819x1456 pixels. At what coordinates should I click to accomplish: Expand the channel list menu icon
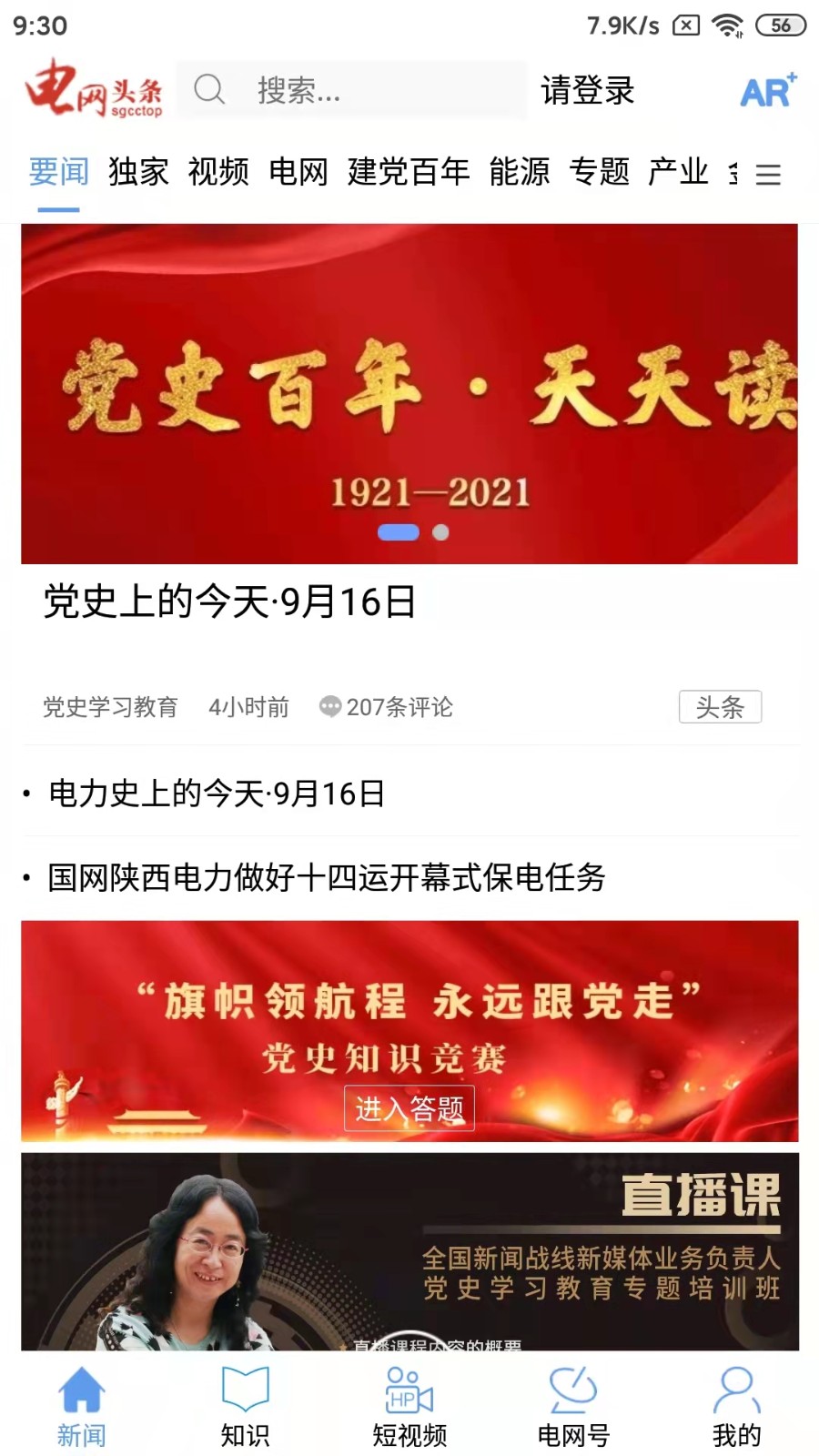(769, 174)
